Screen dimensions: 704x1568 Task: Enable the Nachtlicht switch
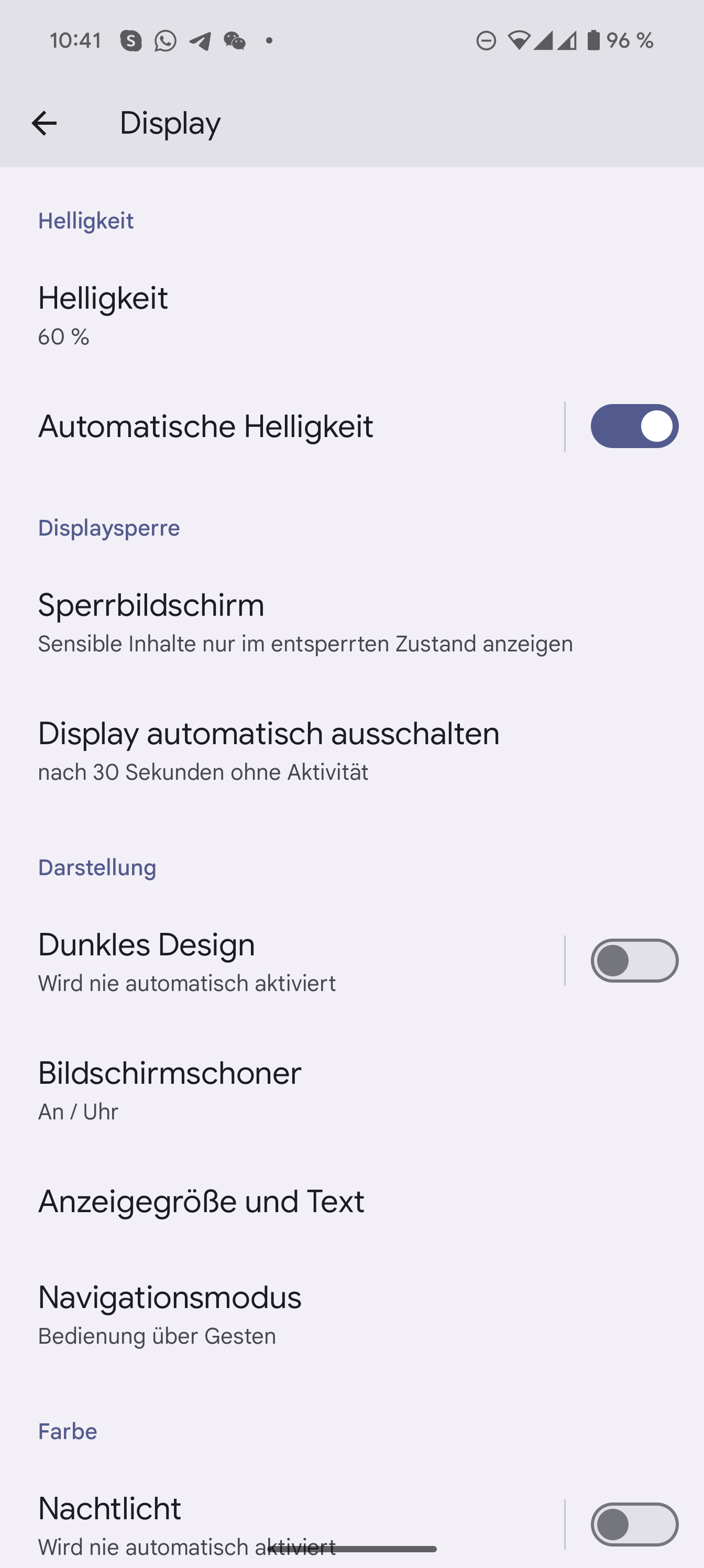click(634, 1524)
